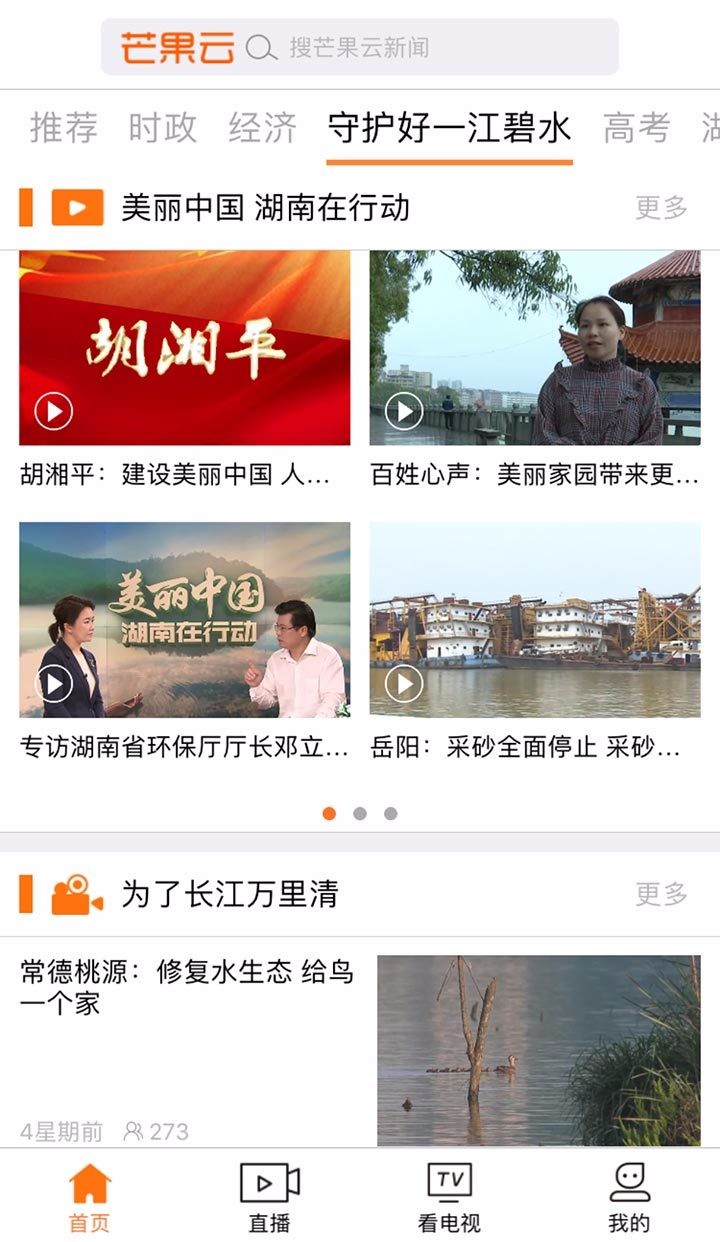The height and width of the screenshot is (1242, 720).
Task: Open the article 常德桃源：修复水生态
Action: [x=187, y=987]
